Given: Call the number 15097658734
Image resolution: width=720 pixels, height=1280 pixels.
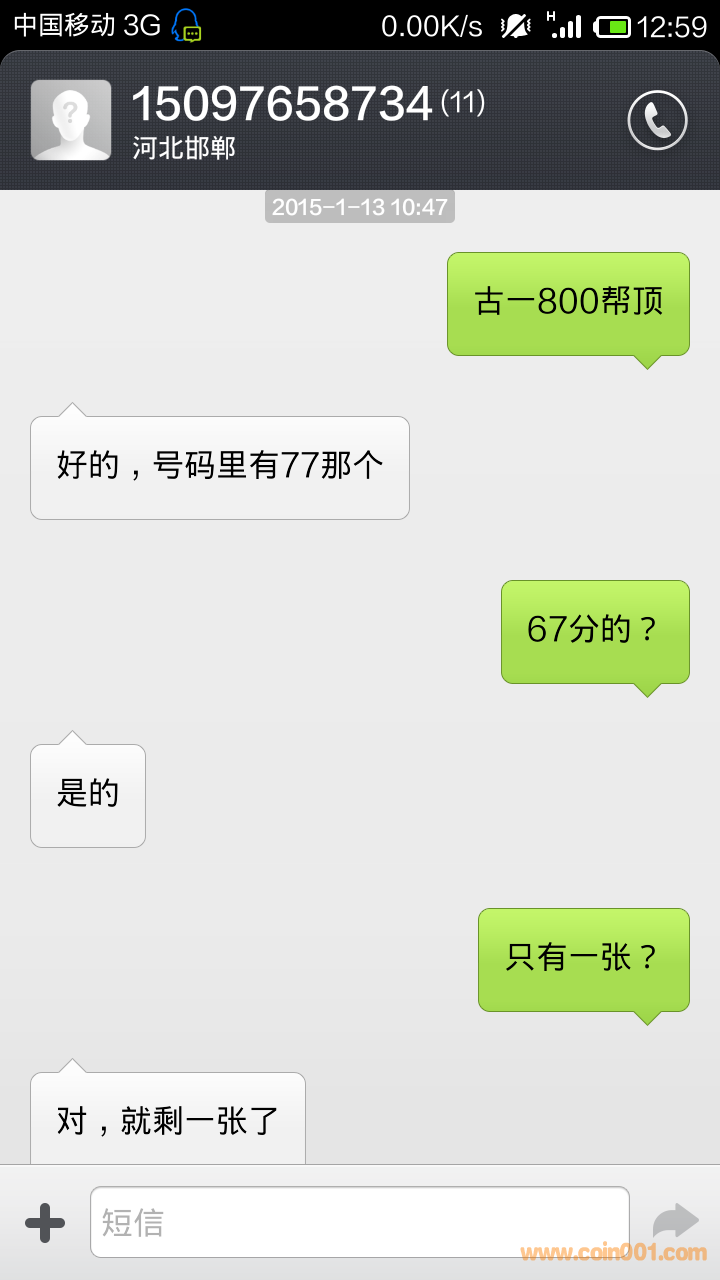Looking at the screenshot, I should coord(657,121).
